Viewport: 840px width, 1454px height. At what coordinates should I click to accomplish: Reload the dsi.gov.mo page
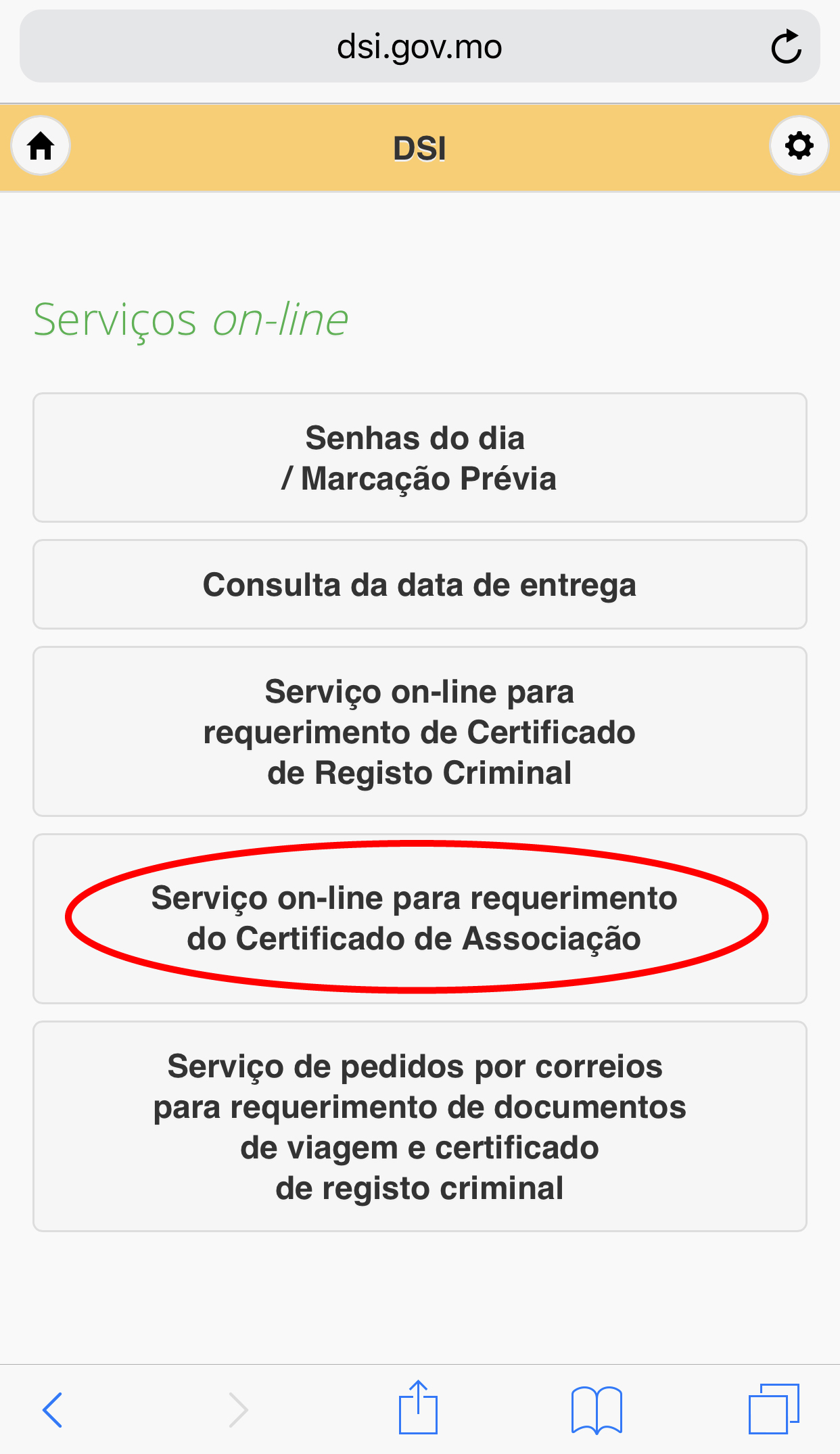[786, 47]
